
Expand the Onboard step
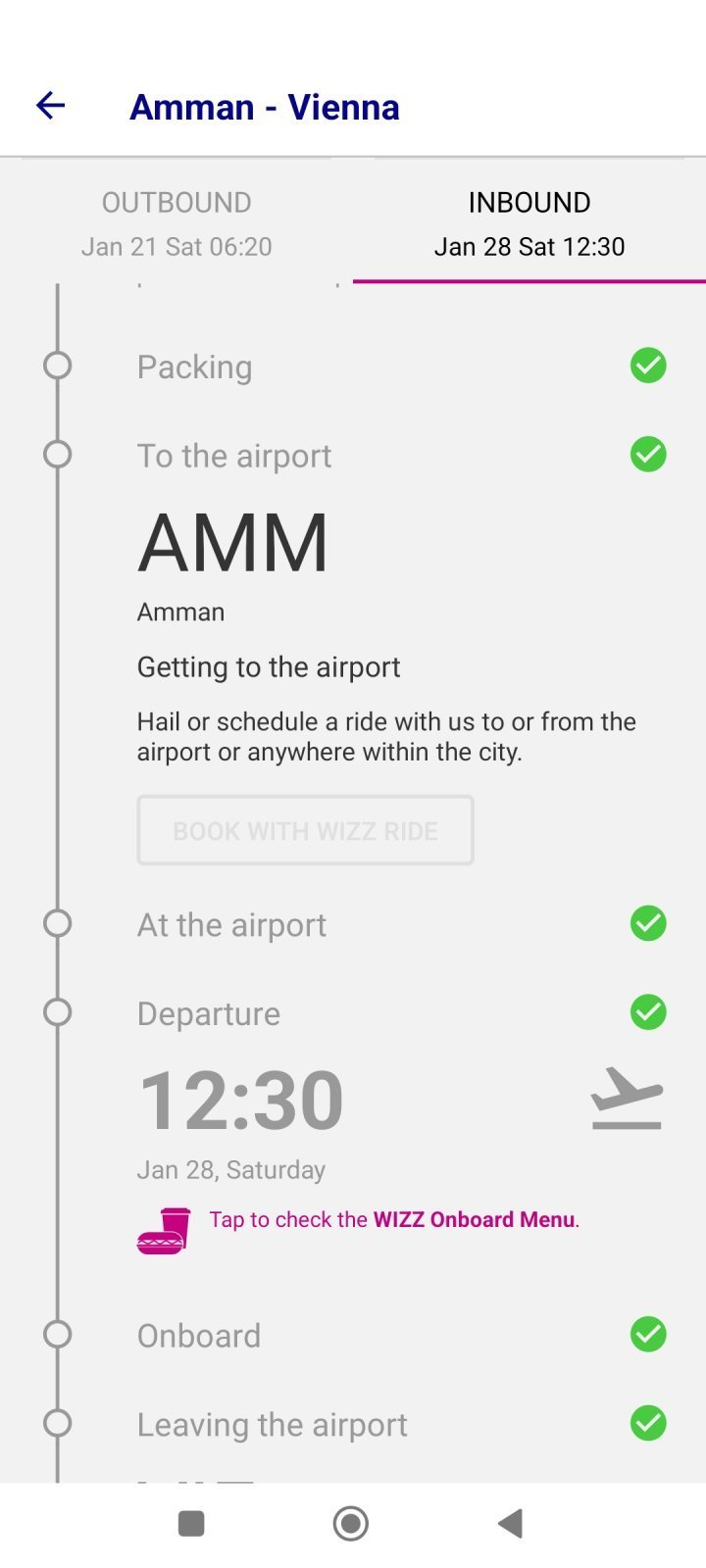tap(199, 1336)
